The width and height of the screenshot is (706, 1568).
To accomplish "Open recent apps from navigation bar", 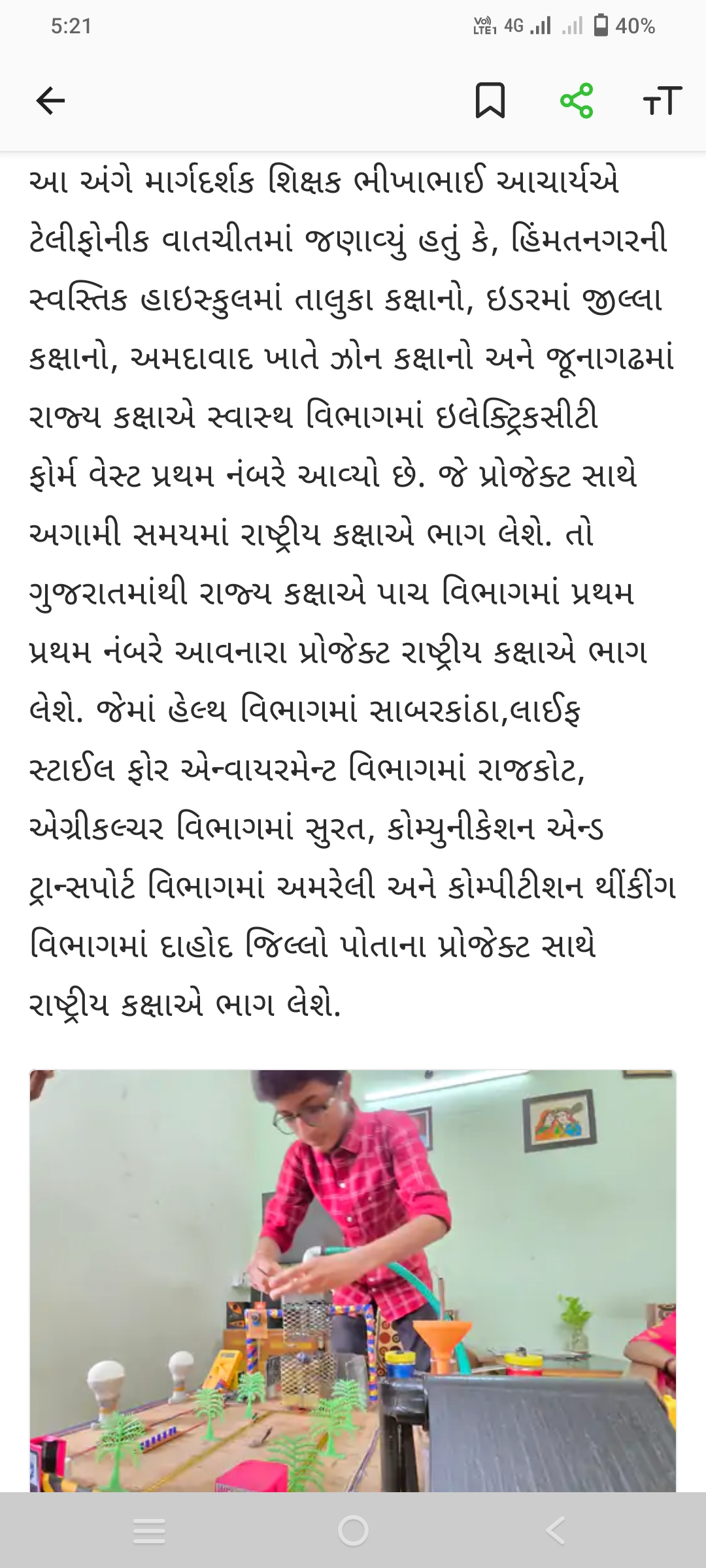I will click(149, 1531).
